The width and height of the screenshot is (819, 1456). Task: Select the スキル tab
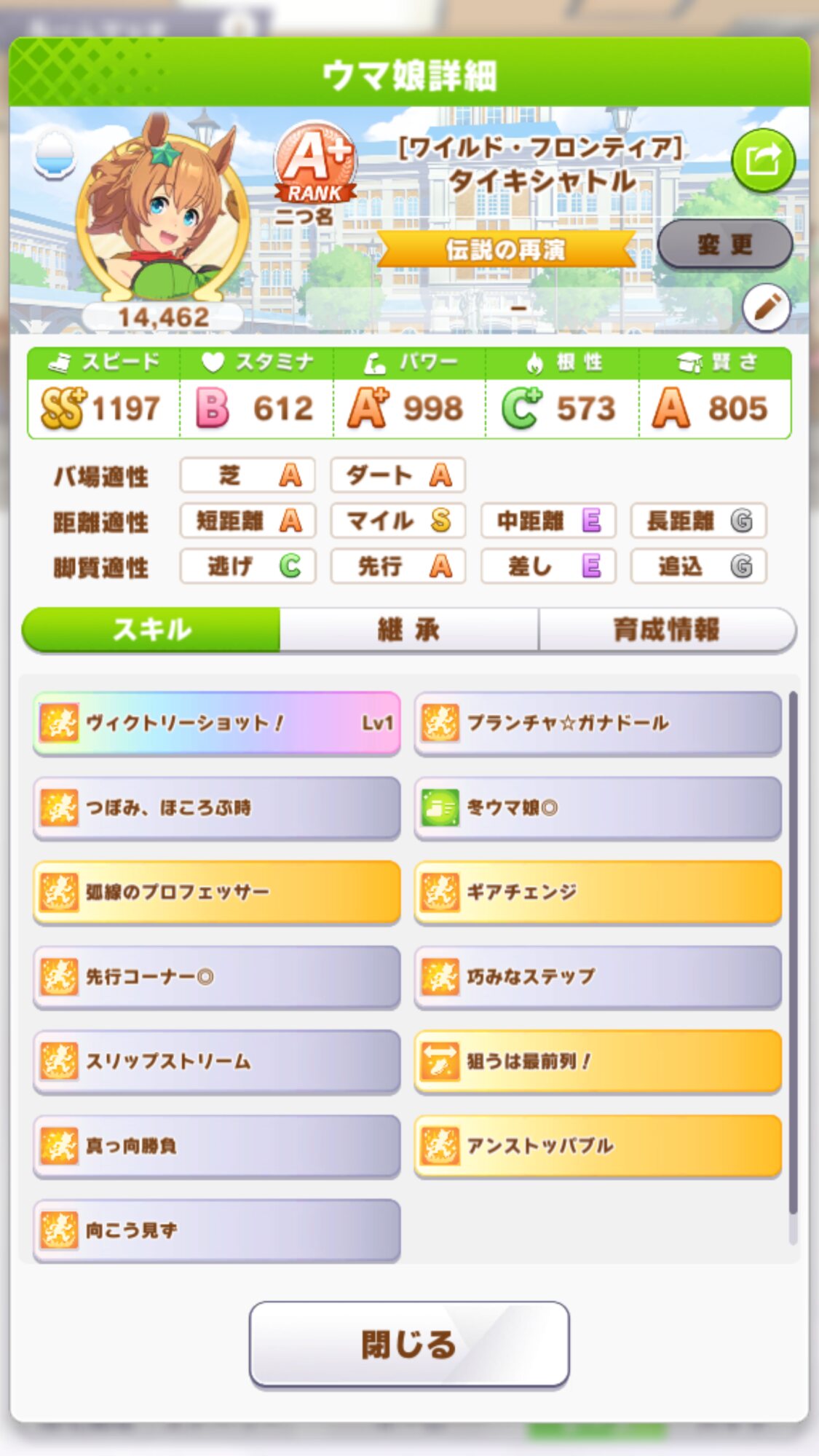(x=151, y=630)
